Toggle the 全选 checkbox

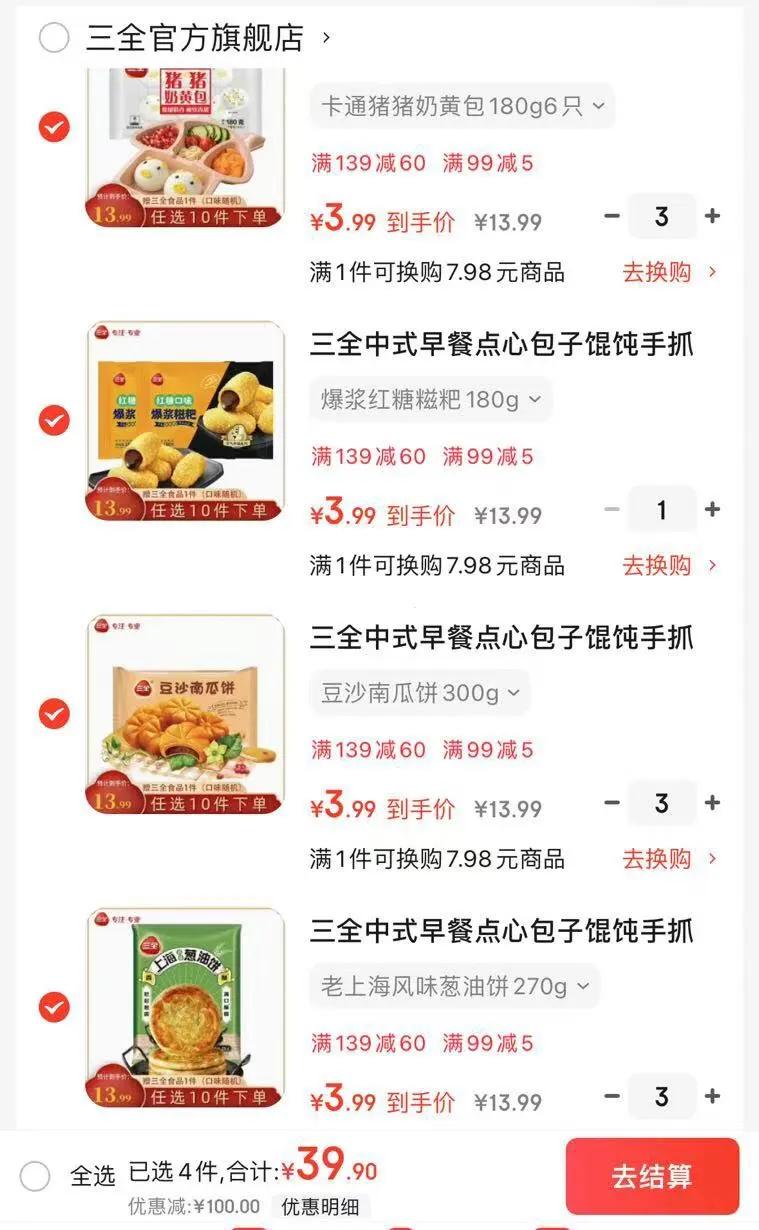tap(35, 1176)
